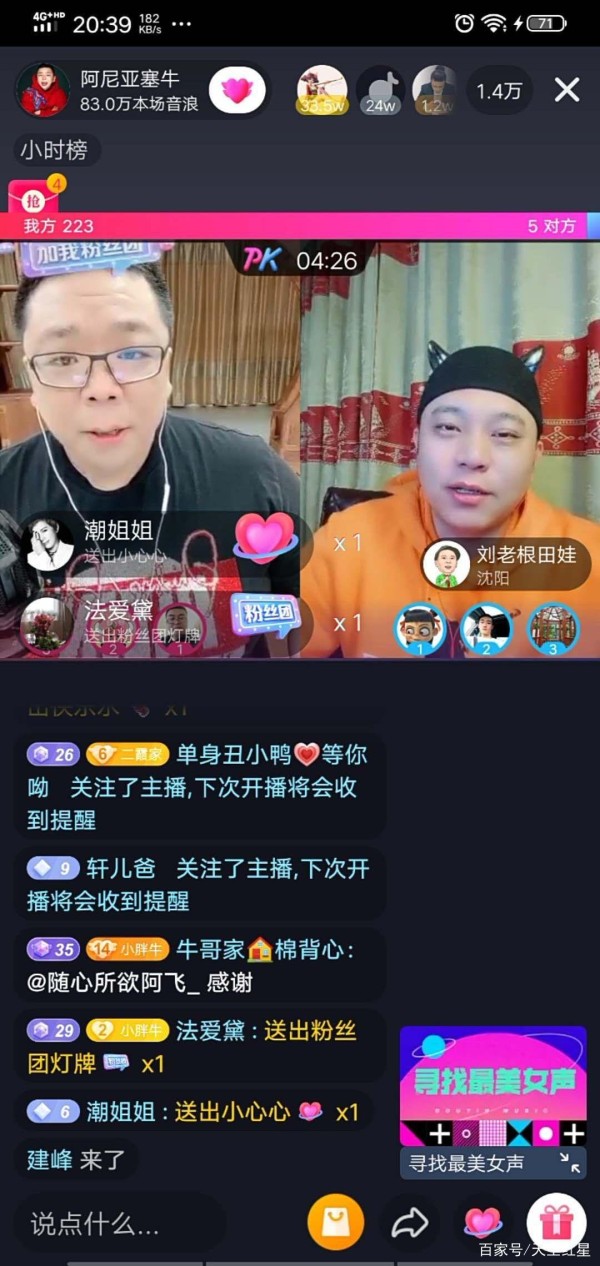Open the 小时榜 hourly ranking
Image resolution: width=600 pixels, height=1266 pixels.
[x=57, y=151]
